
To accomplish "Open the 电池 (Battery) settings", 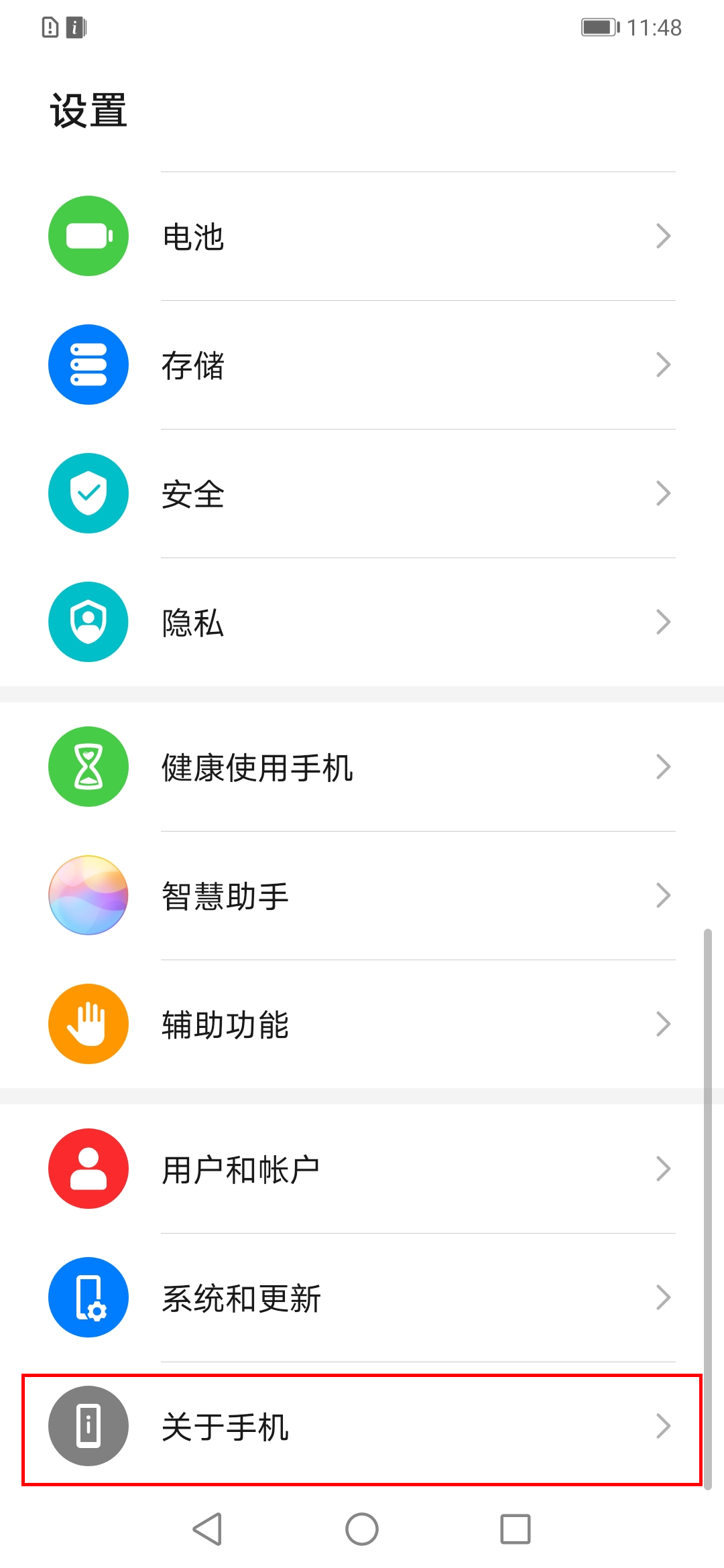I will (x=362, y=236).
